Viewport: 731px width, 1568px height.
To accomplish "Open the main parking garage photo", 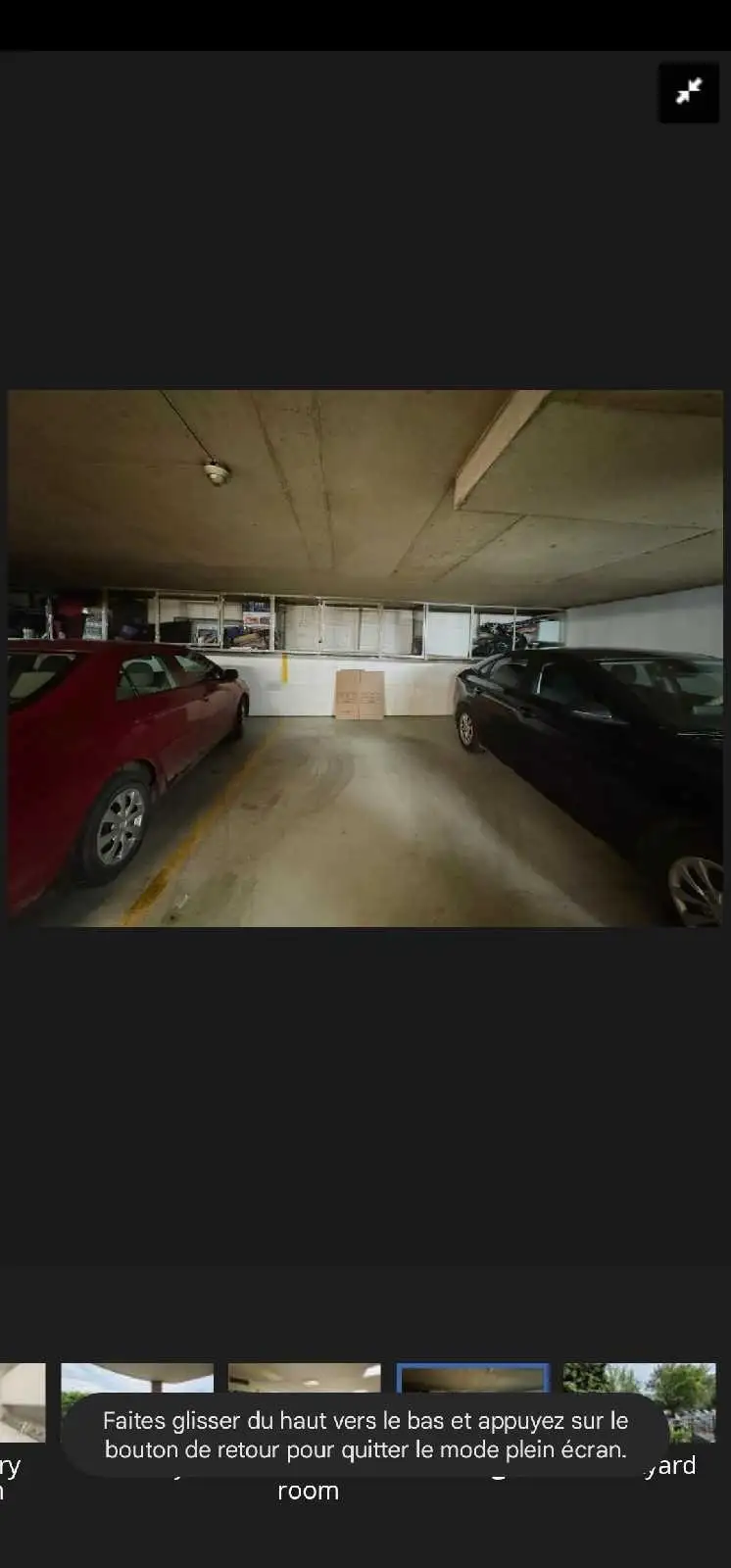I will click(365, 658).
